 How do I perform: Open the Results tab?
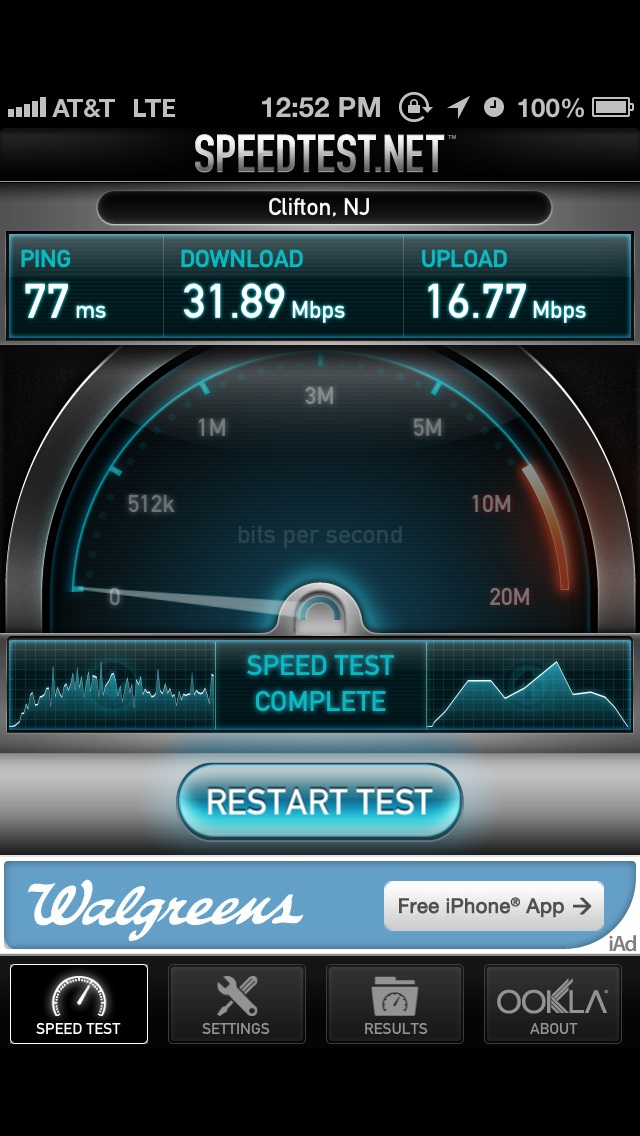pyautogui.click(x=395, y=1004)
